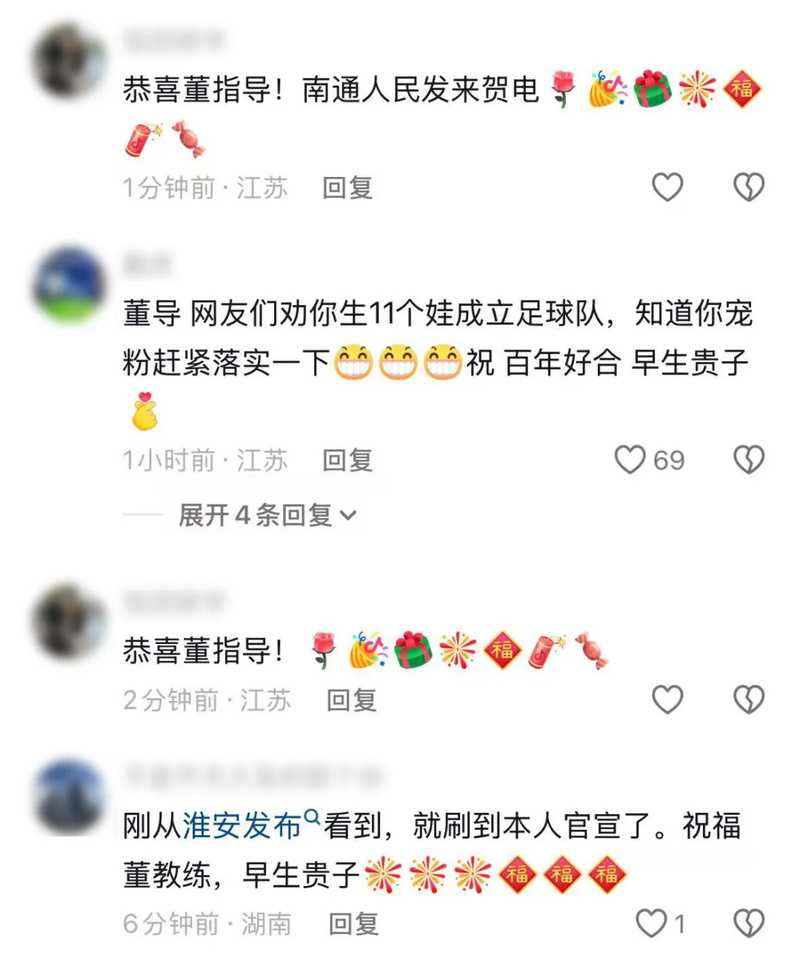The height and width of the screenshot is (966, 800).
Task: Reply to the comment from 1小时前 · 江苏
Action: coord(347,460)
